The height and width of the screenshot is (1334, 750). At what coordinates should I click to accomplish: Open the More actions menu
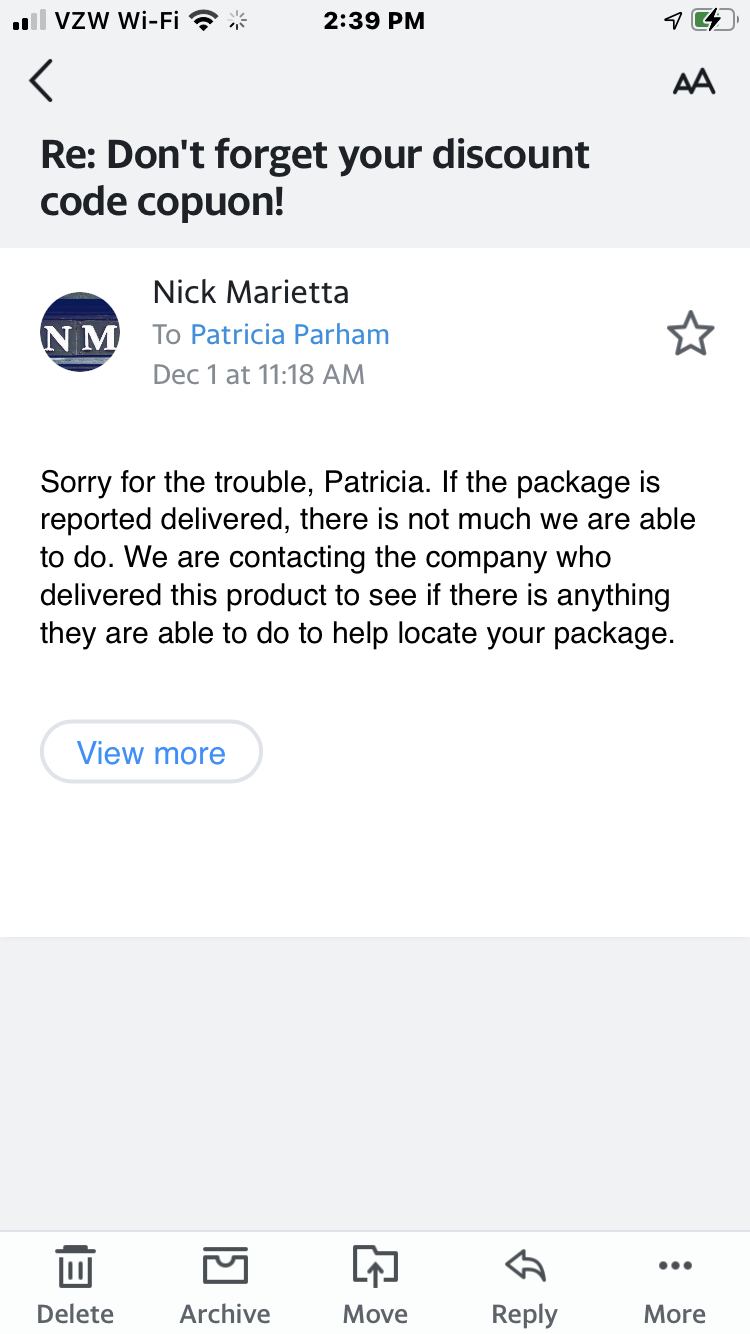tap(674, 1265)
